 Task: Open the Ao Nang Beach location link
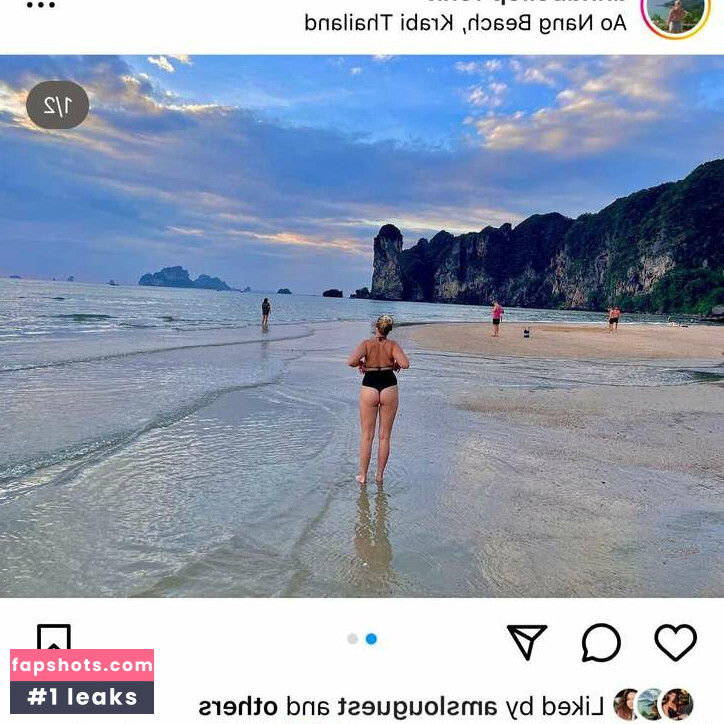pos(465,23)
